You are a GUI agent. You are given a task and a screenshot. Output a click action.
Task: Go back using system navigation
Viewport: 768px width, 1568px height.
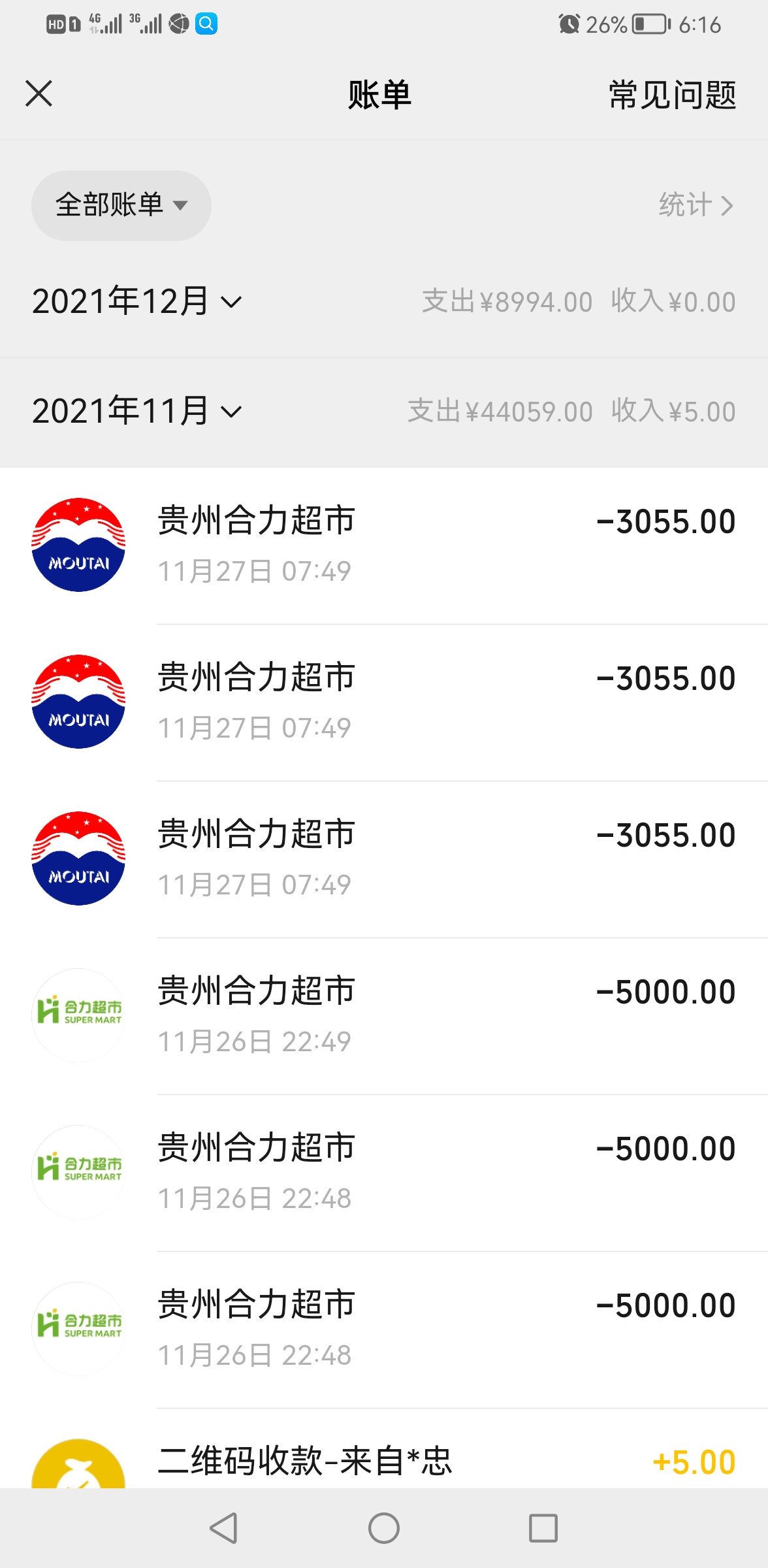[224, 1528]
